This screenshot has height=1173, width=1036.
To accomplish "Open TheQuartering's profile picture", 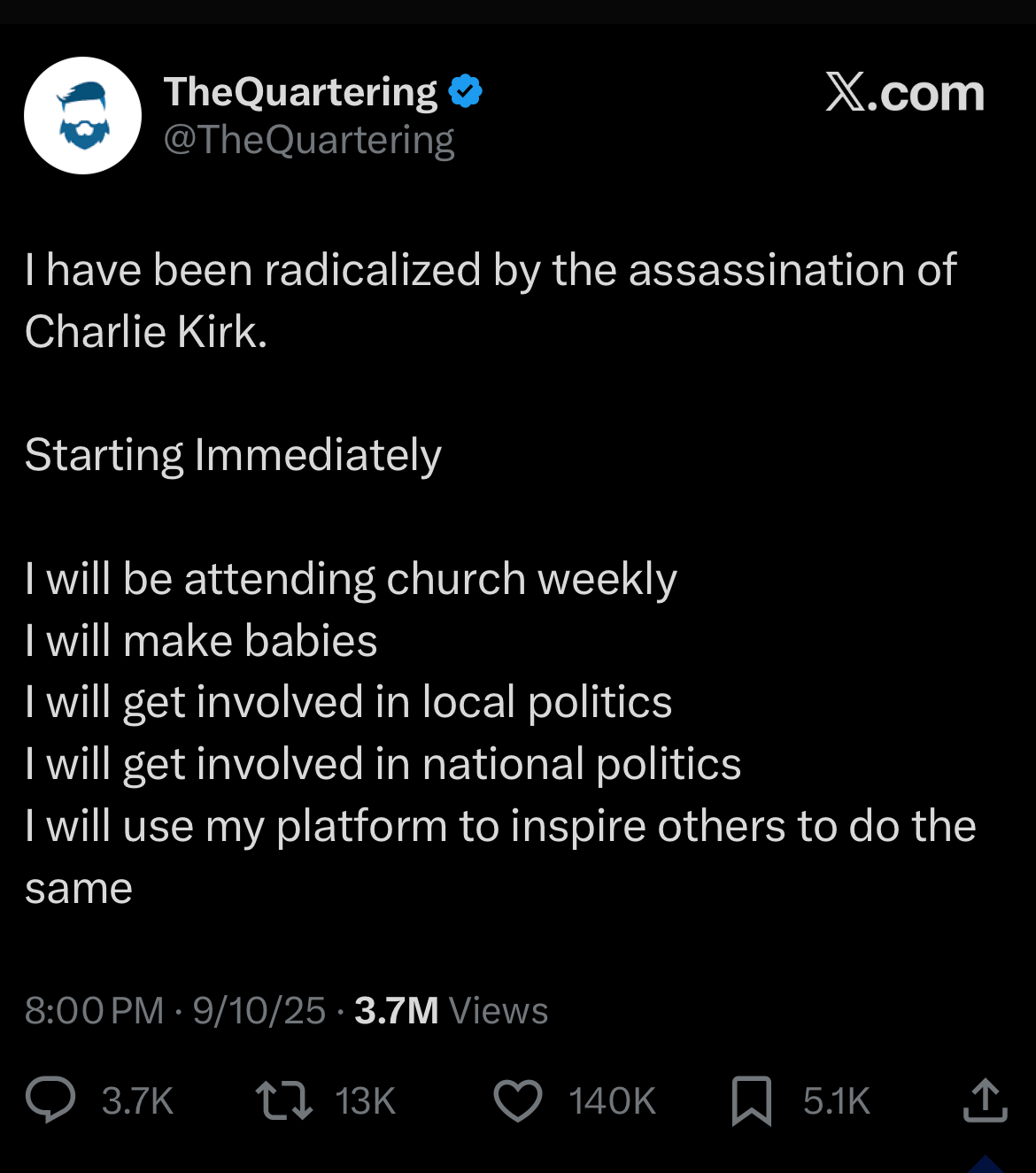I will click(82, 116).
